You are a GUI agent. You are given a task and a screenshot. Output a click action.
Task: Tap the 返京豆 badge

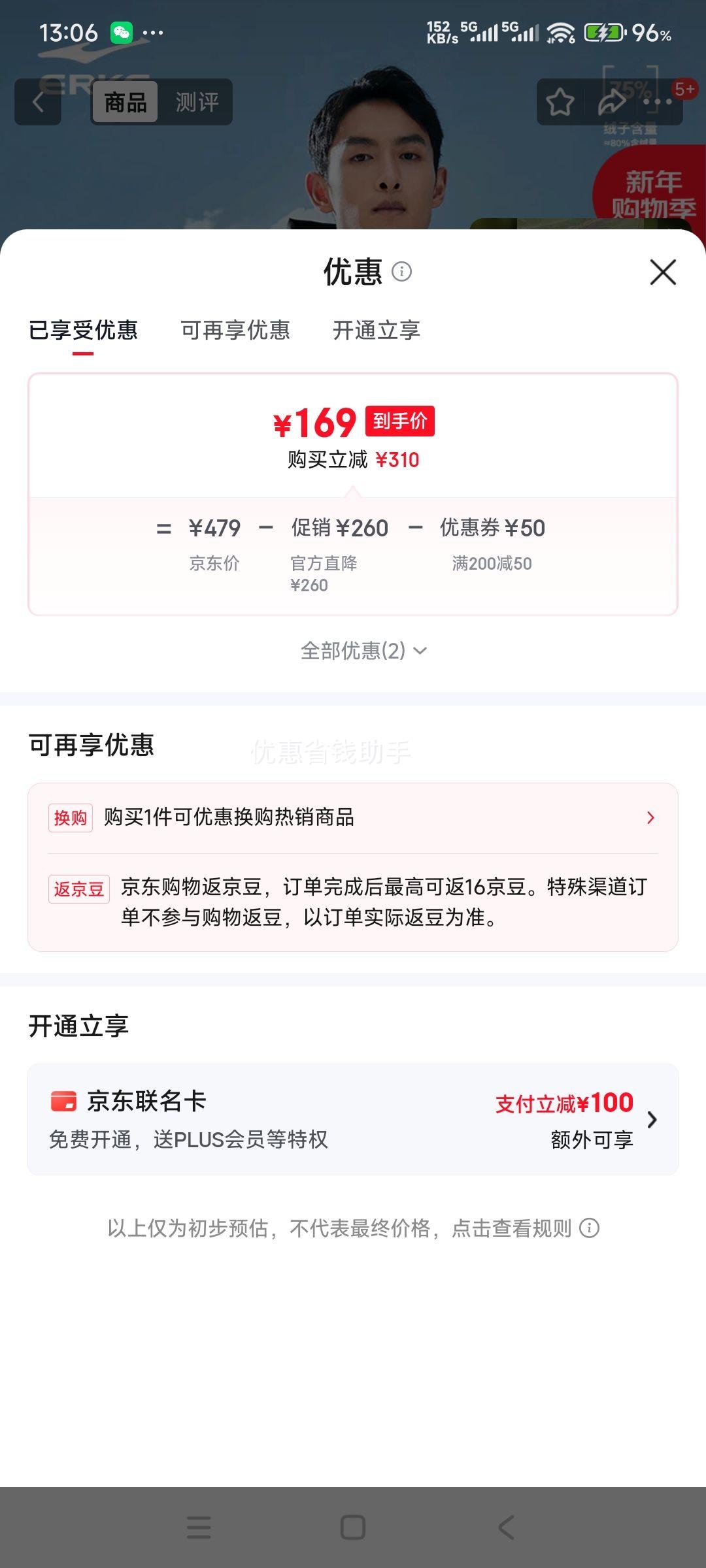pyautogui.click(x=78, y=889)
